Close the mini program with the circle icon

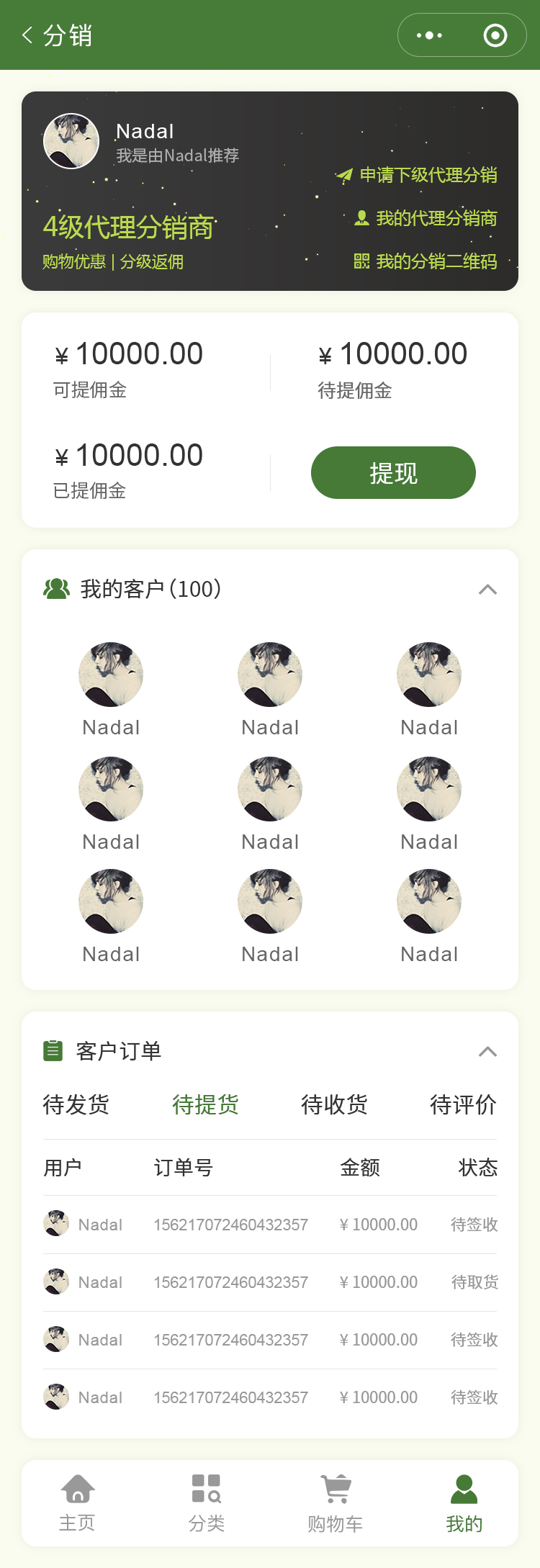[495, 35]
